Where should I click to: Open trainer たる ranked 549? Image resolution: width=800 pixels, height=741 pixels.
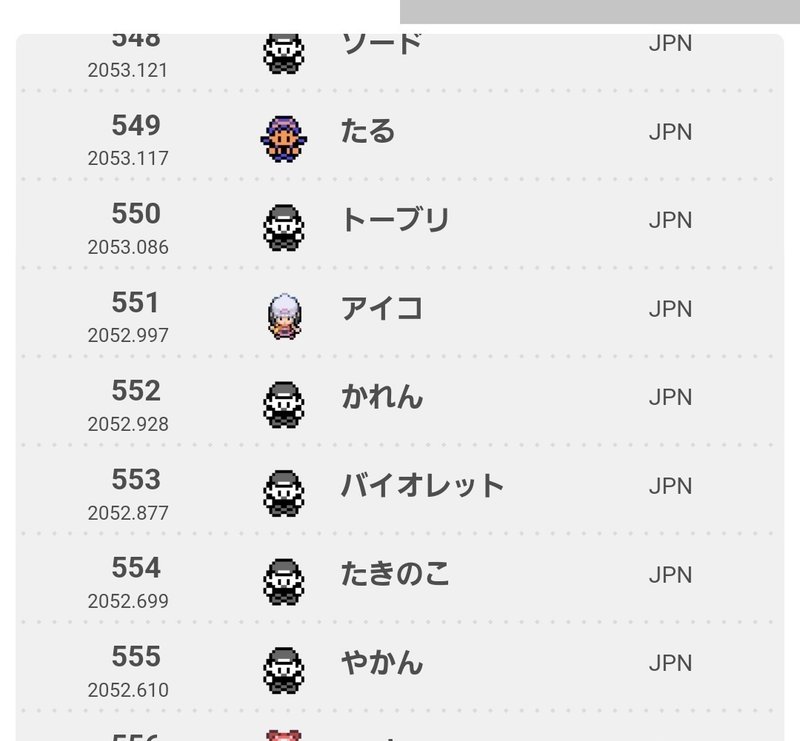tap(368, 132)
